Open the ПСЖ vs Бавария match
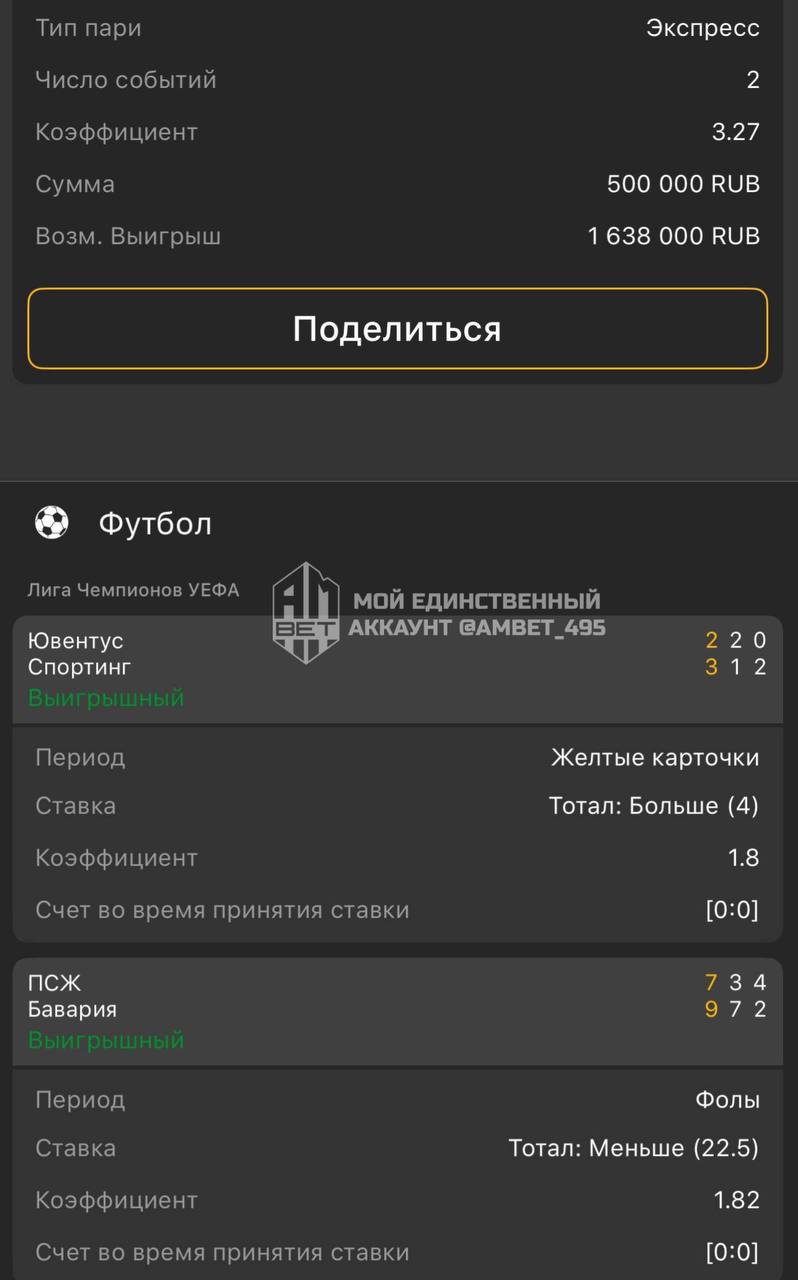The image size is (798, 1280). tap(397, 1010)
